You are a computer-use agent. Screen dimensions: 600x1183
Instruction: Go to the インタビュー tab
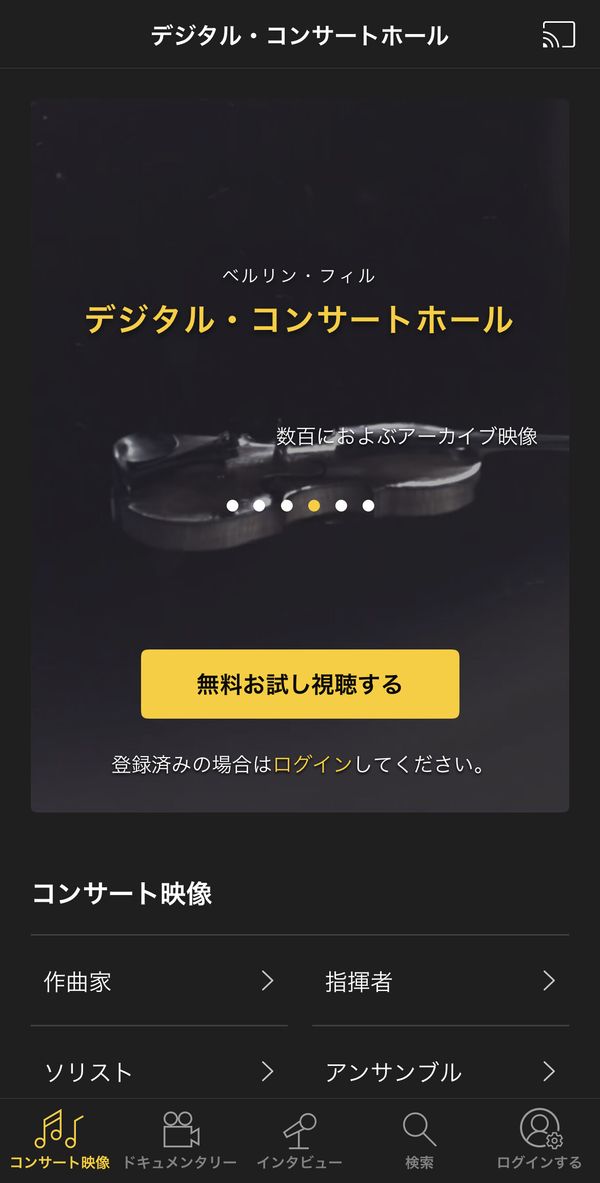click(x=300, y=1141)
